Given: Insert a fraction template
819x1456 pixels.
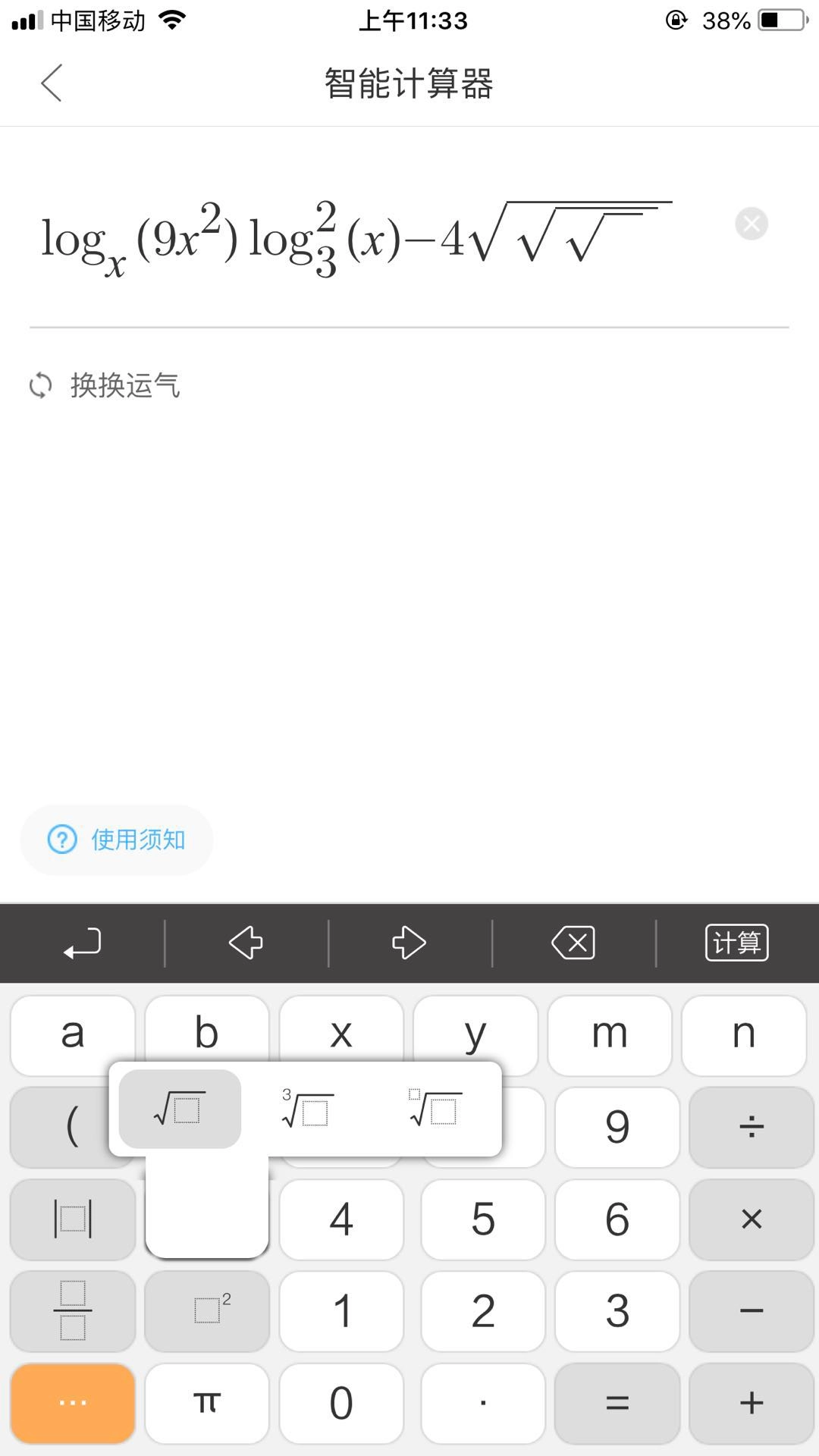Looking at the screenshot, I should (x=73, y=1310).
